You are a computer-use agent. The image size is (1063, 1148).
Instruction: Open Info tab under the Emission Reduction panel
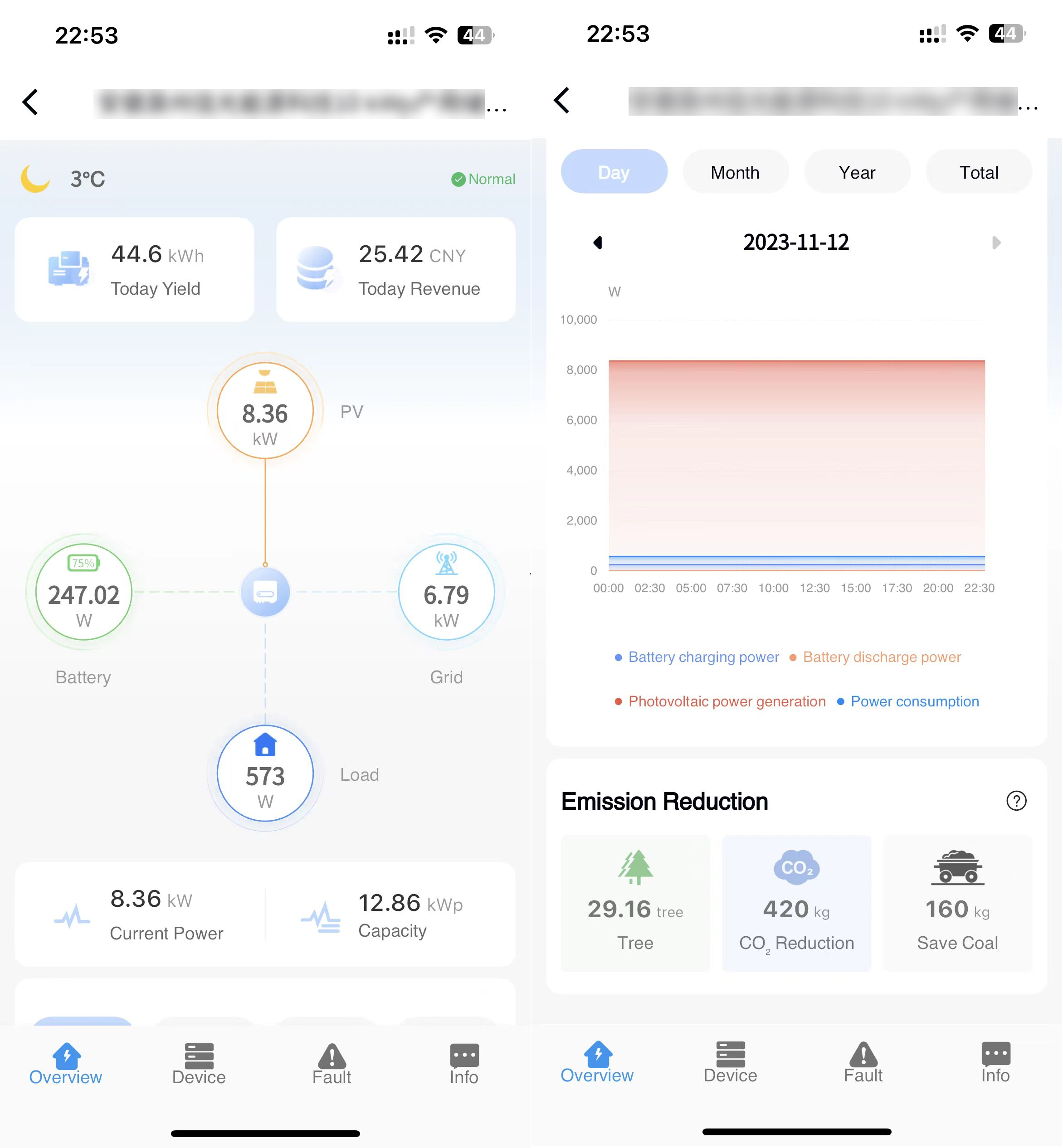[995, 1062]
